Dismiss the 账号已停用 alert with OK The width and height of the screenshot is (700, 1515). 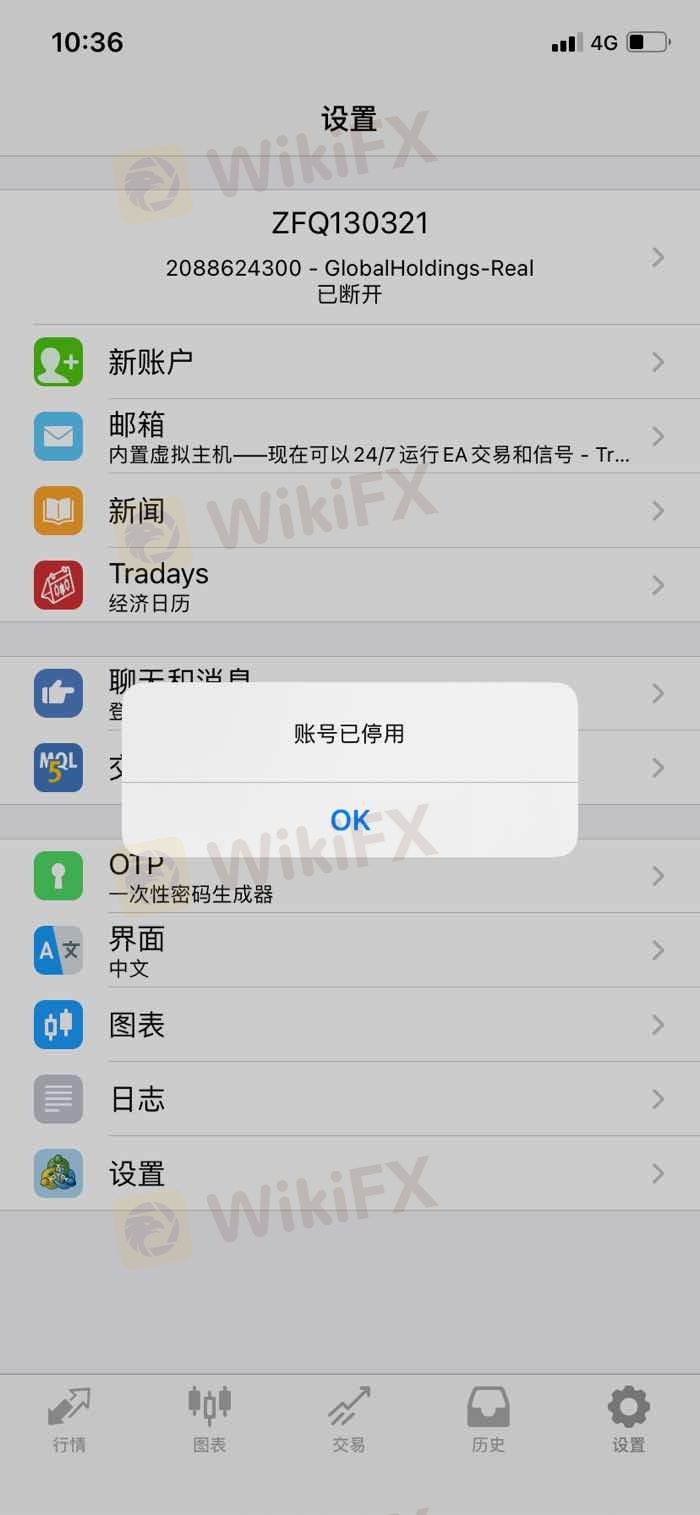[350, 820]
